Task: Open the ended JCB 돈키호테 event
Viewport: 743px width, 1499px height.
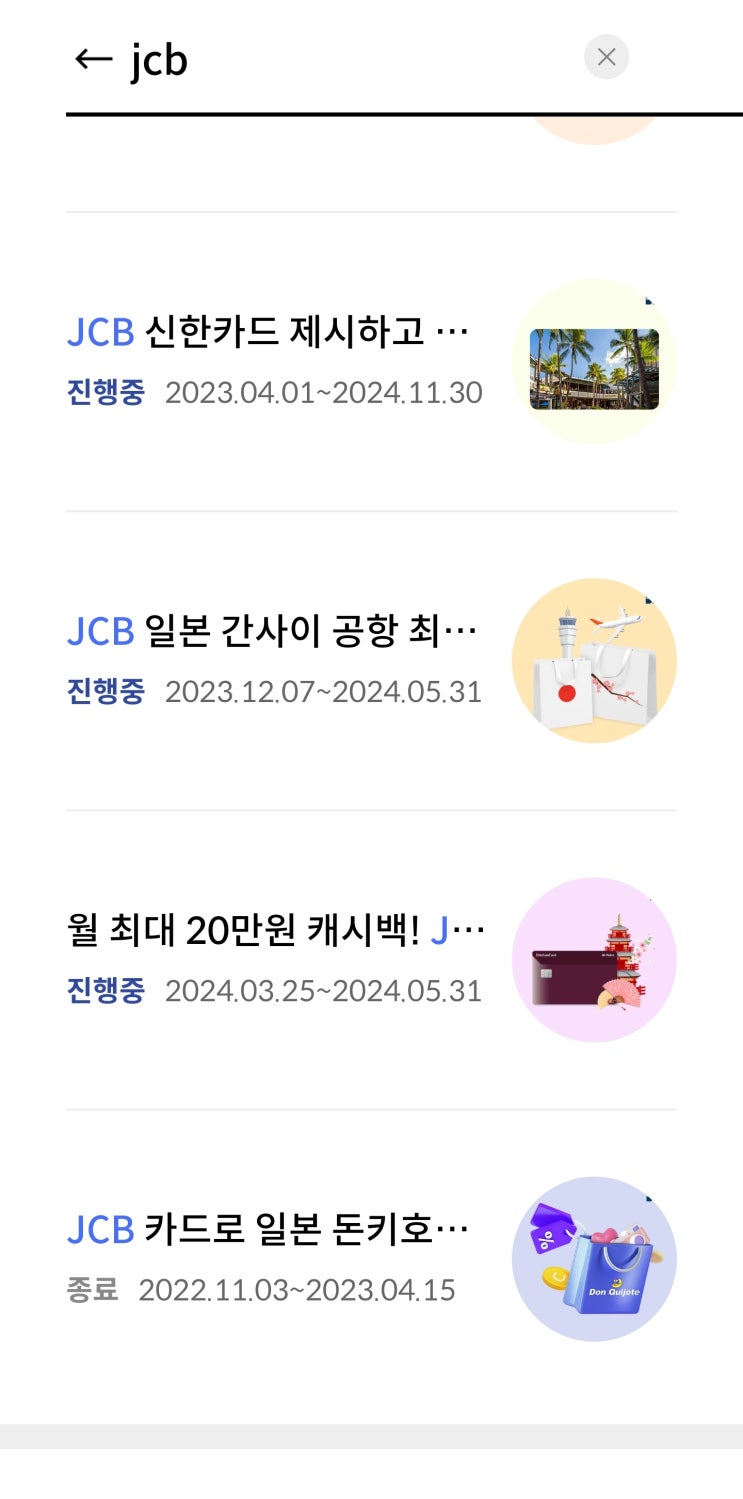Action: pyautogui.click(x=268, y=1229)
